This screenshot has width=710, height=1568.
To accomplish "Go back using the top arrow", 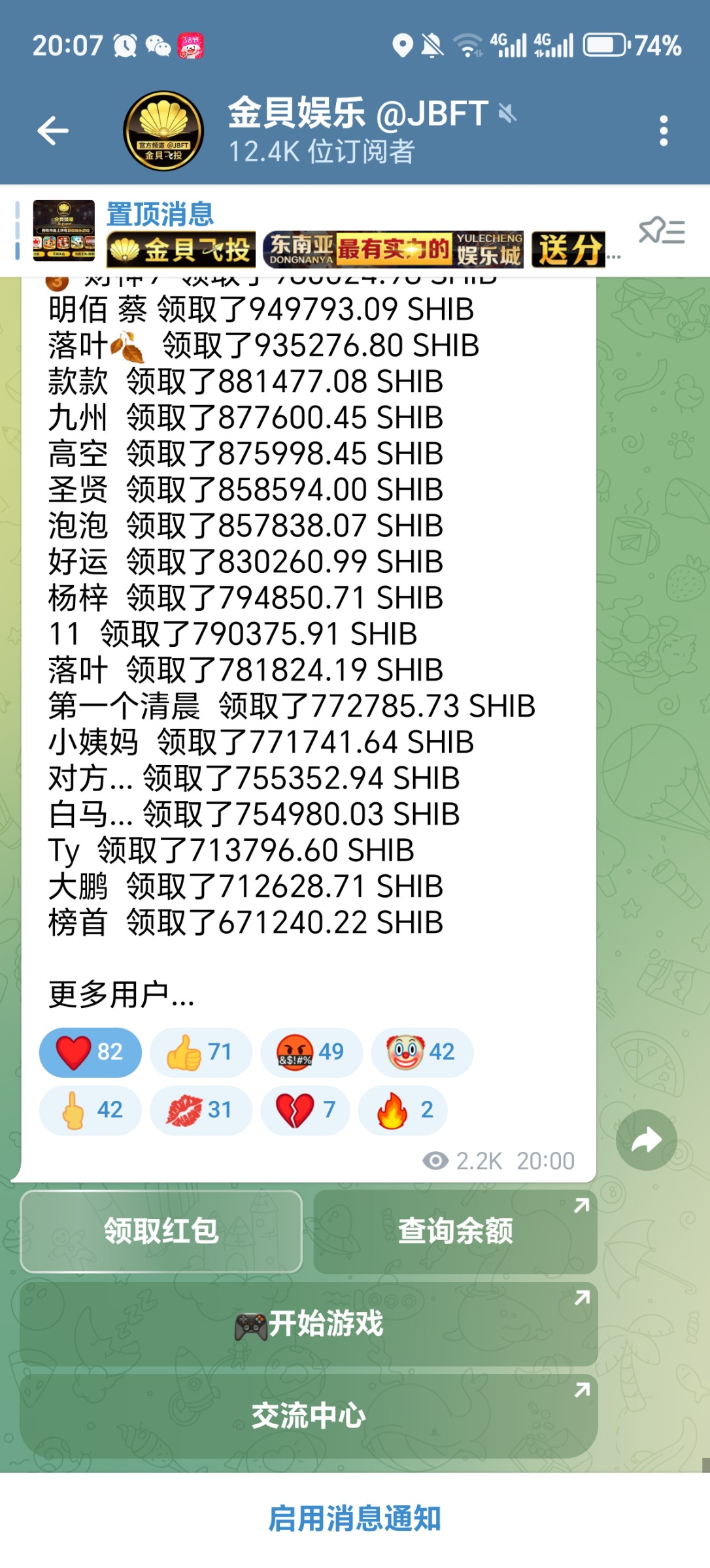I will point(53,131).
